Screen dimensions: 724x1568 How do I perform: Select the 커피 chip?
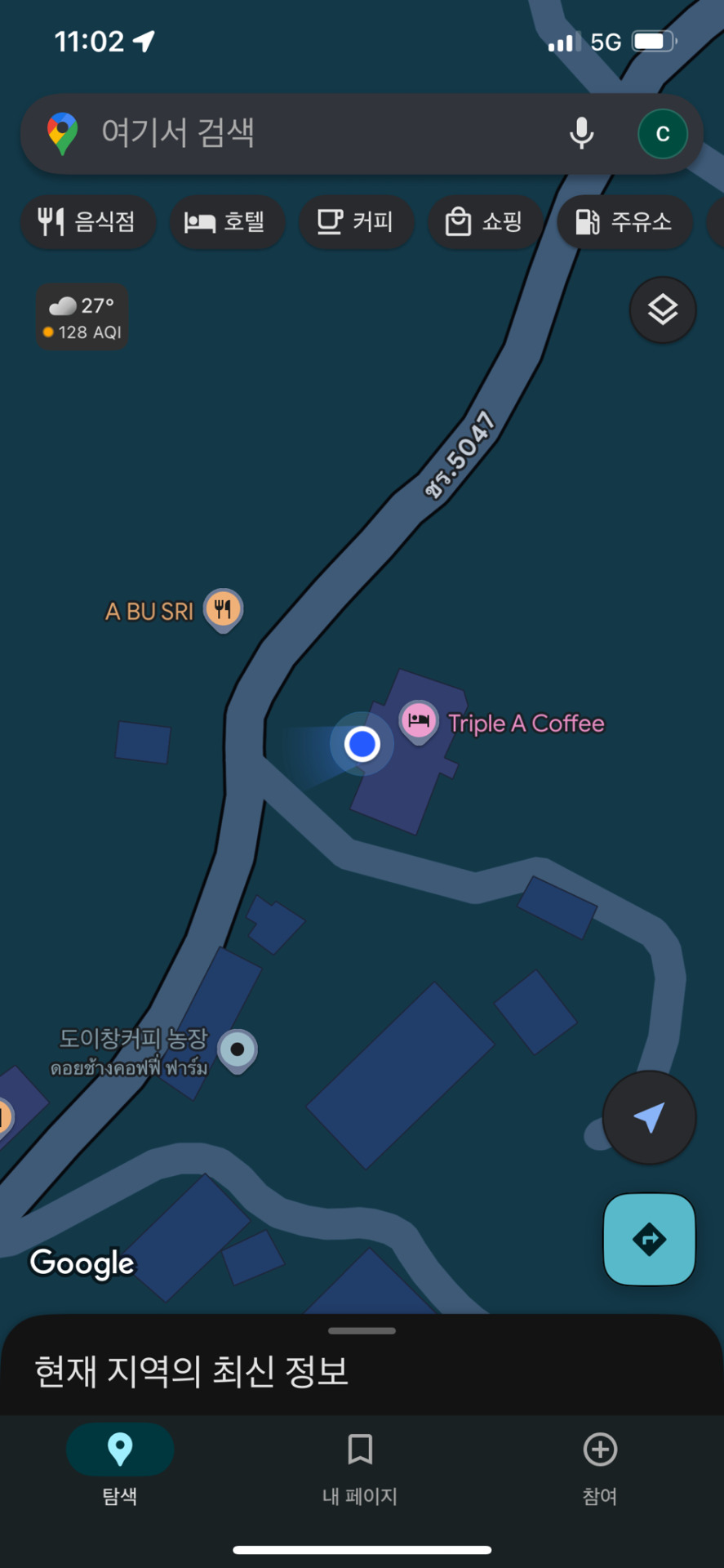356,221
